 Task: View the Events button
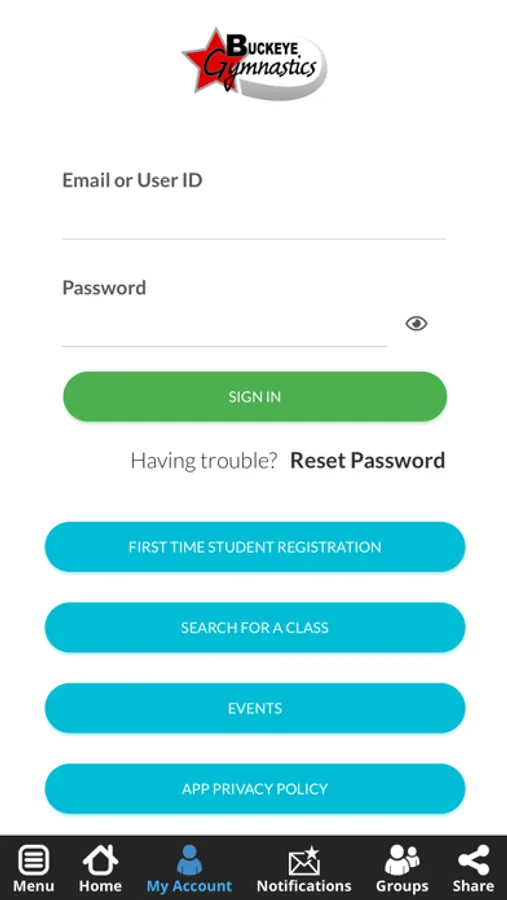point(255,708)
